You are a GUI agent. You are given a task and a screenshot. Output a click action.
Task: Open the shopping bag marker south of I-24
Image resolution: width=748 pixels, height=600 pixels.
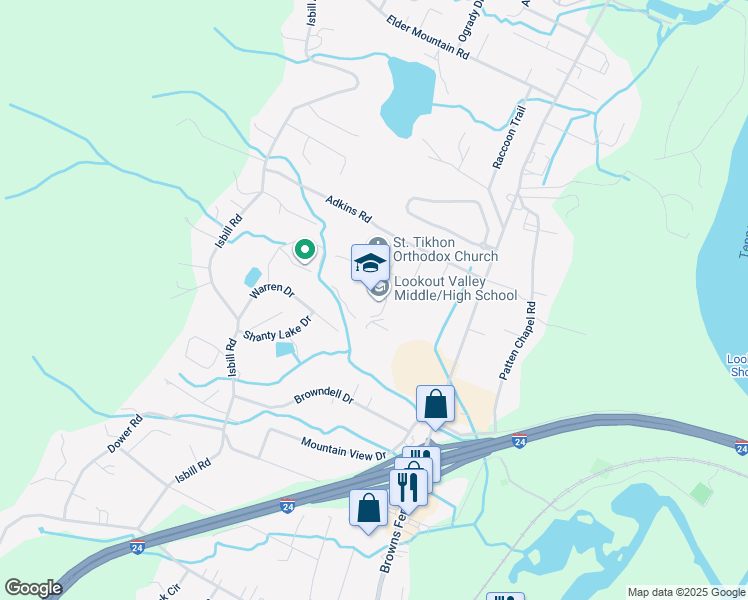pos(368,508)
